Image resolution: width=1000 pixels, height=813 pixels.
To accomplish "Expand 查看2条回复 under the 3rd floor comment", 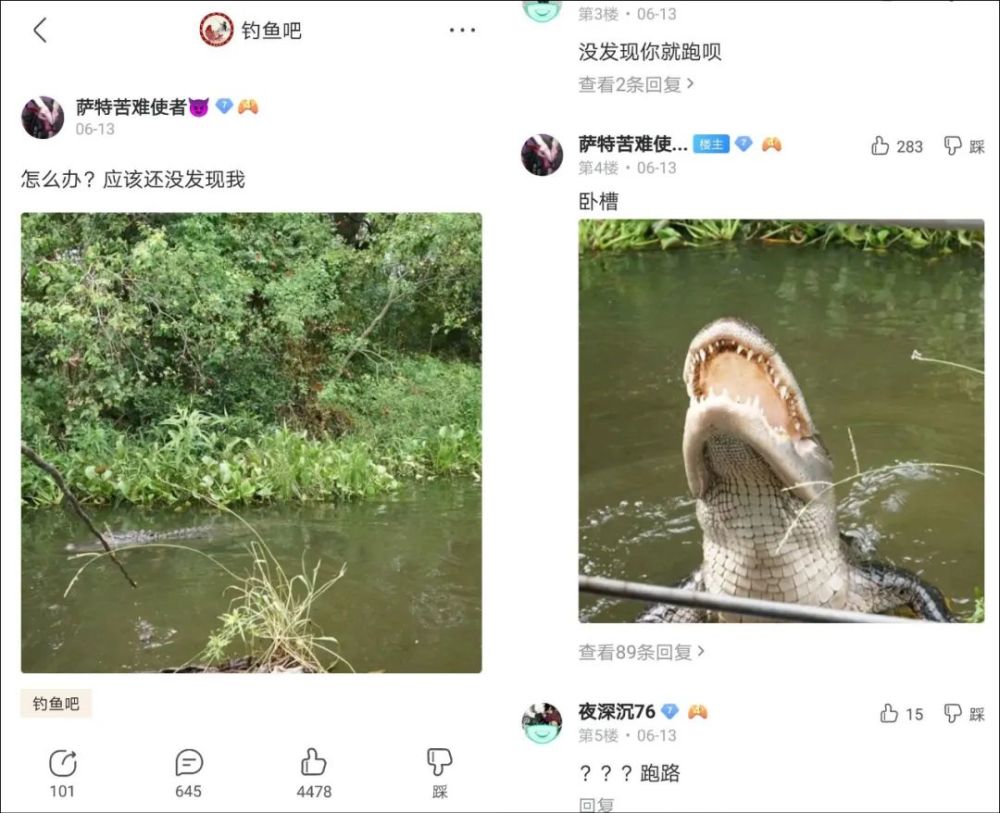I will point(636,85).
